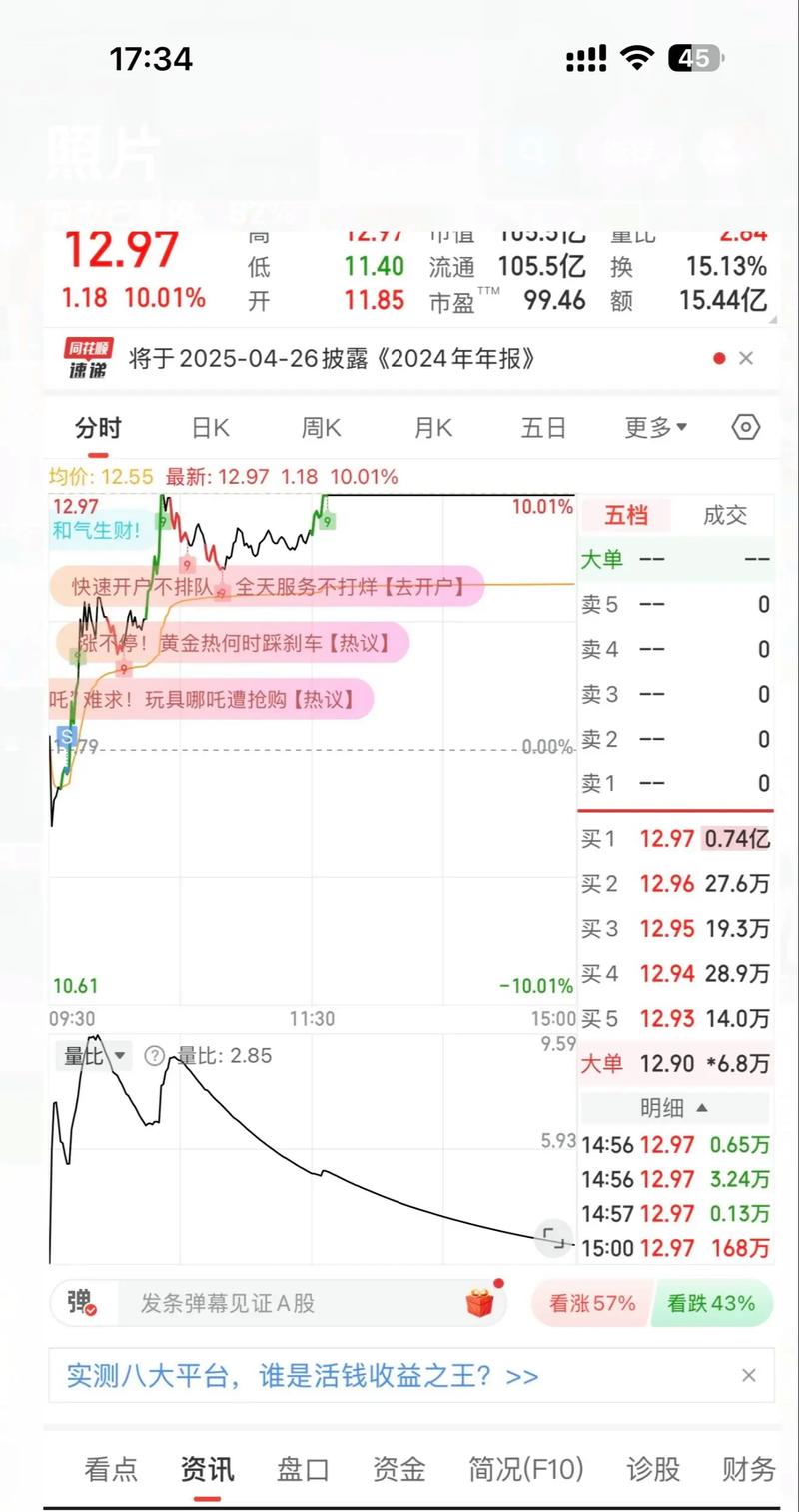Open the chart settings gear icon
The height and width of the screenshot is (1512, 799).
pos(745,426)
